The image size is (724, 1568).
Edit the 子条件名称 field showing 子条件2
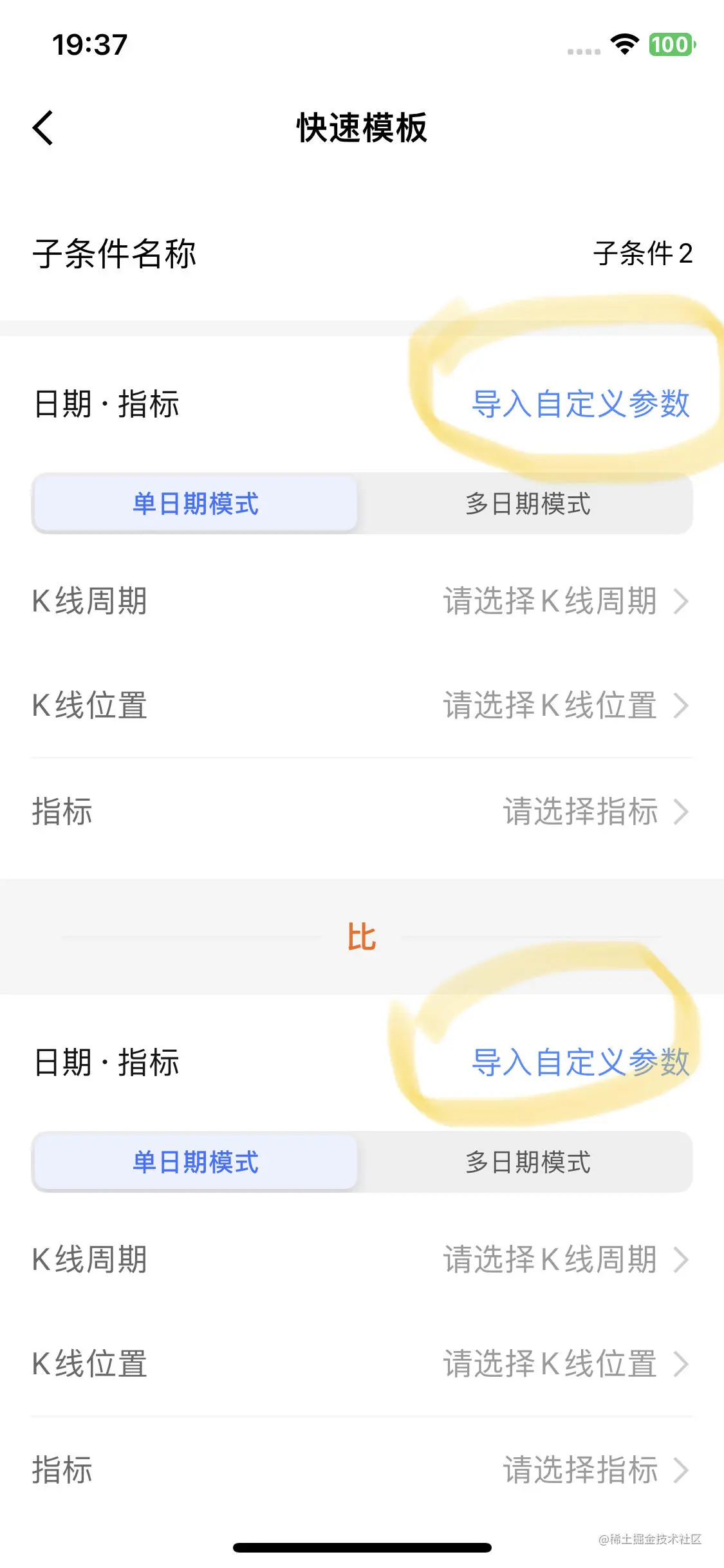click(642, 254)
